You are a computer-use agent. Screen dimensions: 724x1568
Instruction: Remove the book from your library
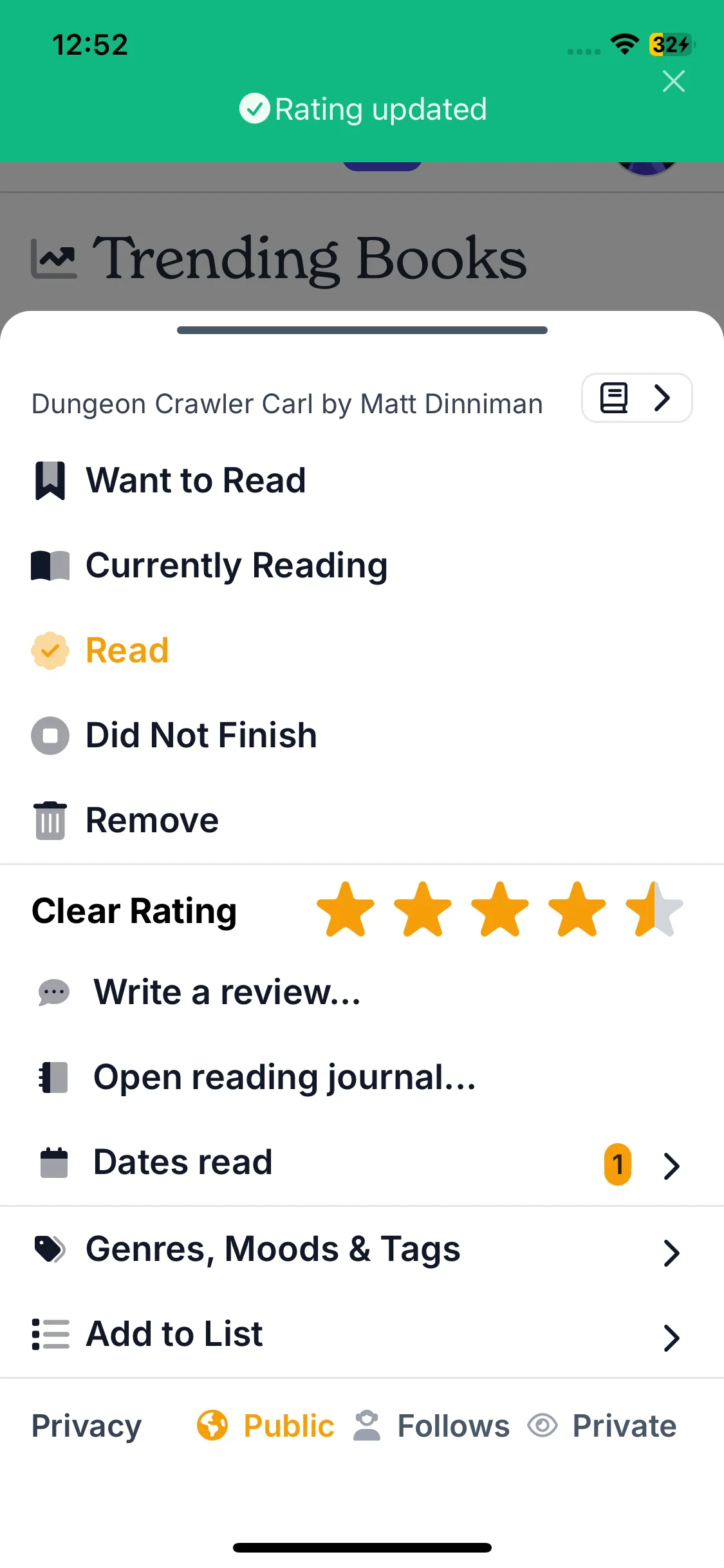152,820
